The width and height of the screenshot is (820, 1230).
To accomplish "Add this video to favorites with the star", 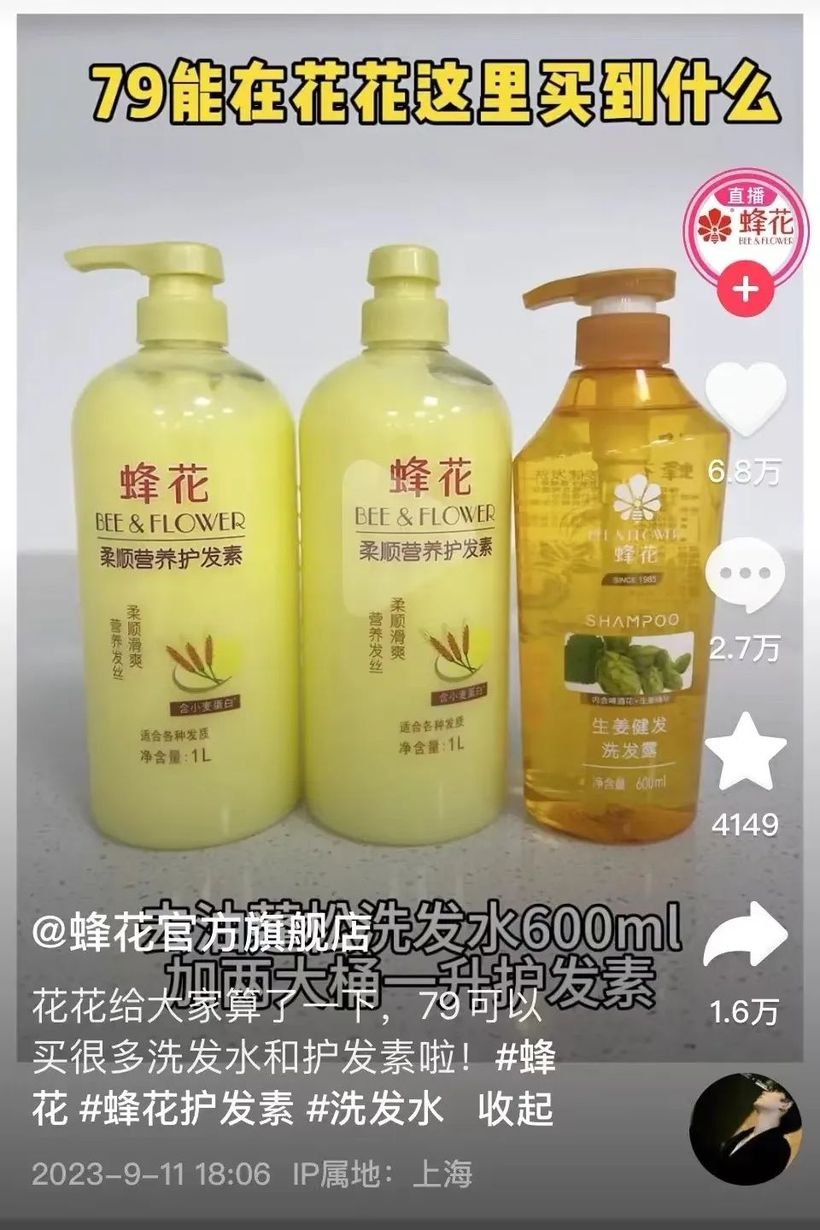I will 745,754.
